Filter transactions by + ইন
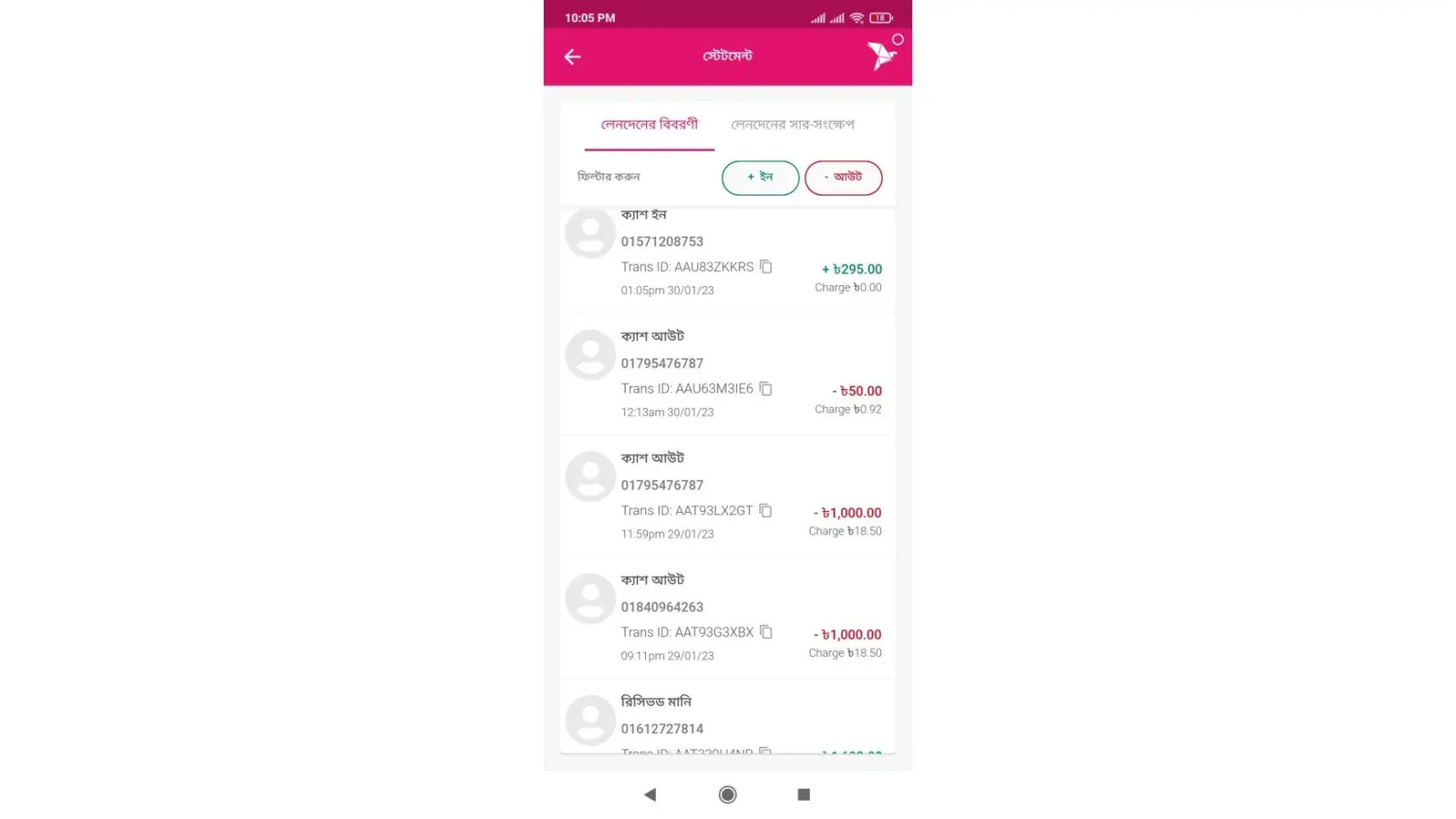Screen dimensions: 1456x819 click(760, 178)
